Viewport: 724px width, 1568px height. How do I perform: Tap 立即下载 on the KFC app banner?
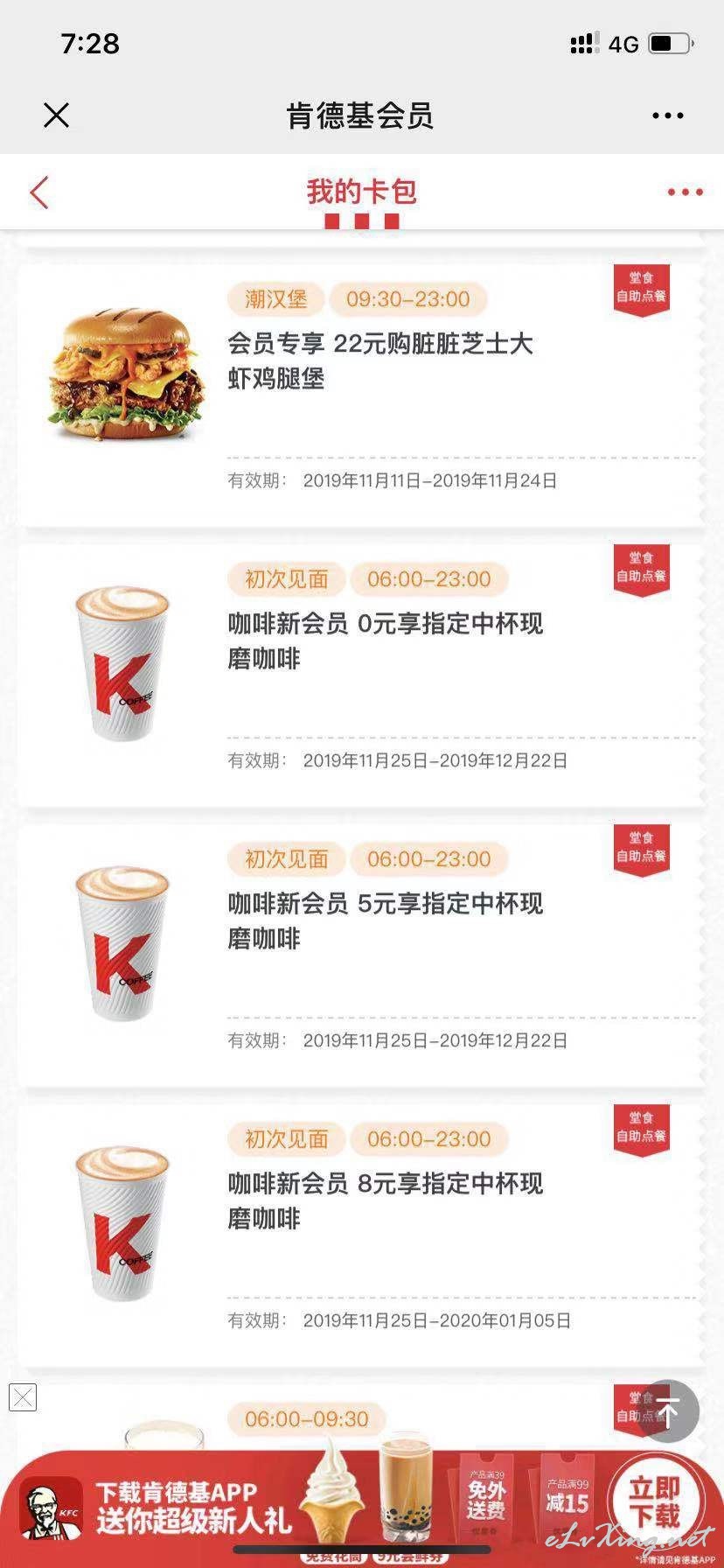click(x=654, y=1501)
